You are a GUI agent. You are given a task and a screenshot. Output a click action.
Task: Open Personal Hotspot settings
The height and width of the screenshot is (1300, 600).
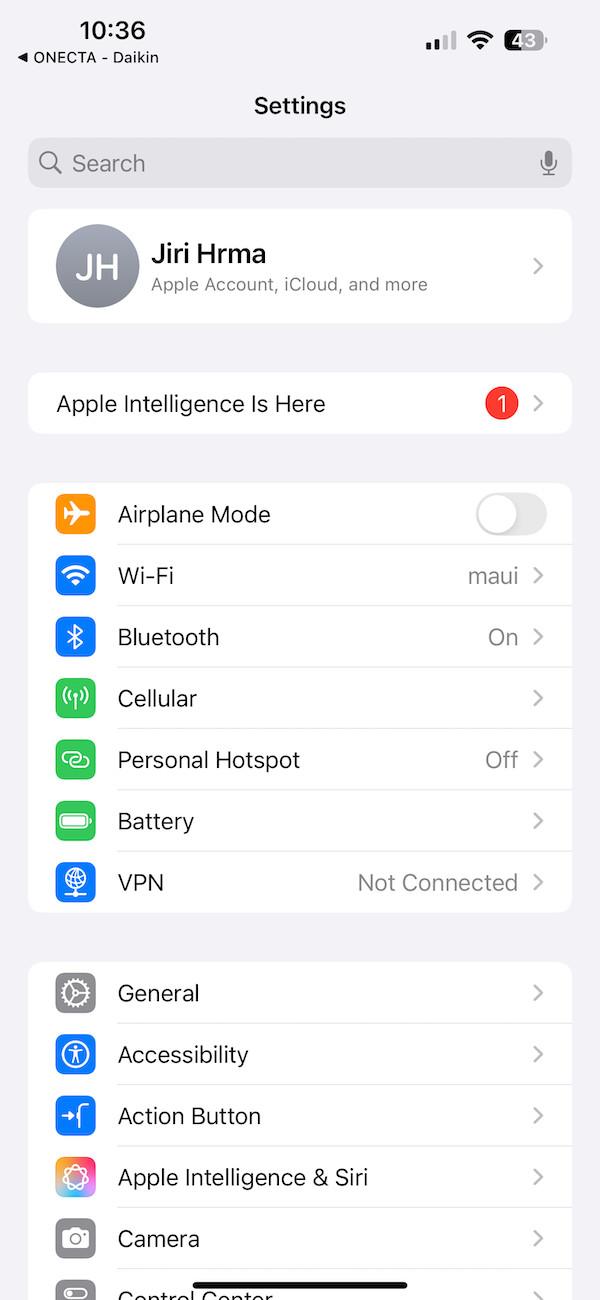(300, 760)
